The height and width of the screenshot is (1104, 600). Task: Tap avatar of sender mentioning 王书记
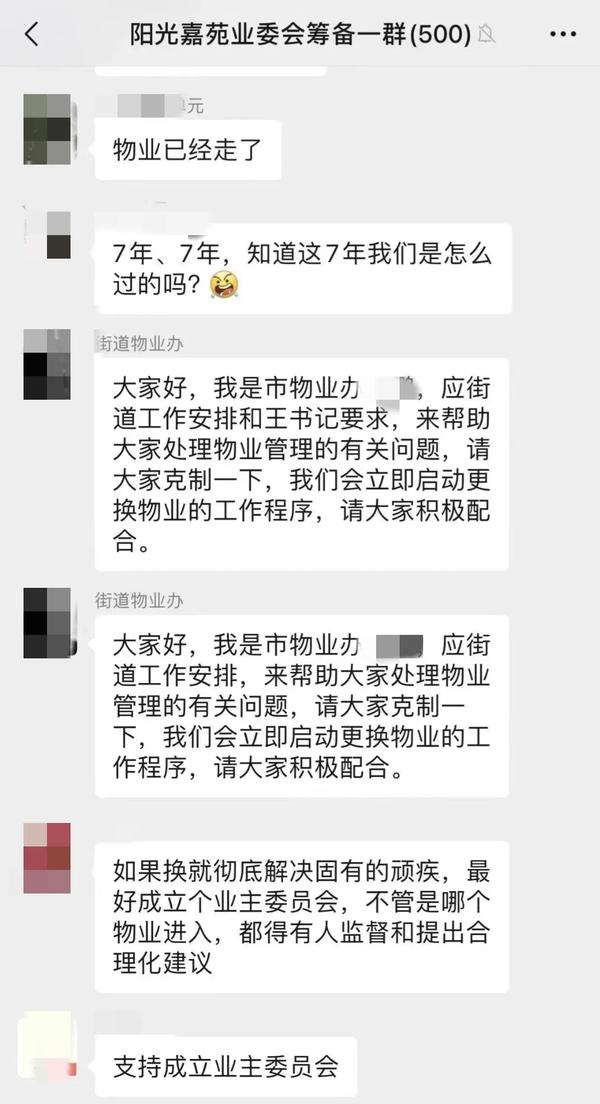coord(47,365)
